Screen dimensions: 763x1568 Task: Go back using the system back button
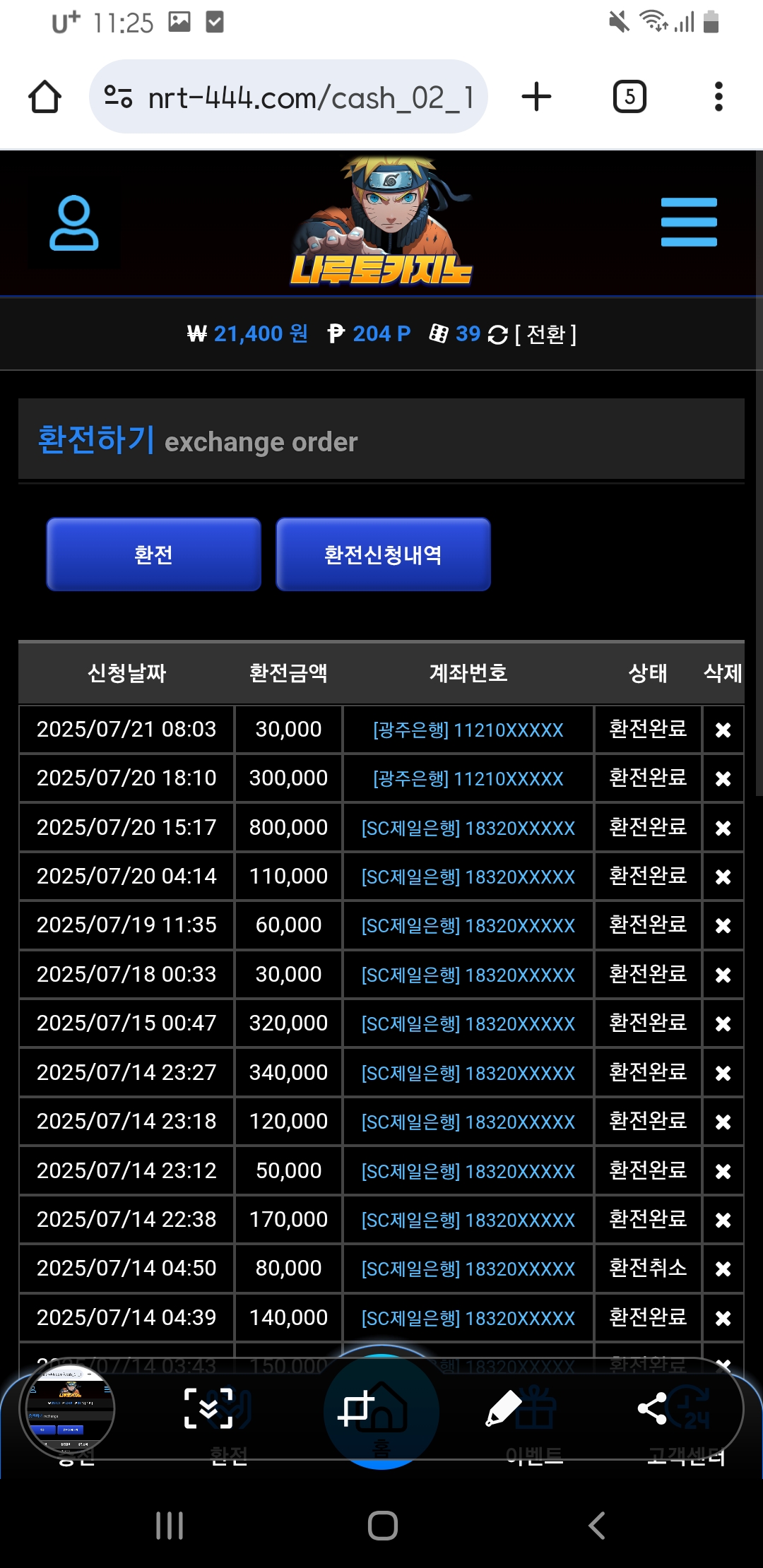point(597,1526)
